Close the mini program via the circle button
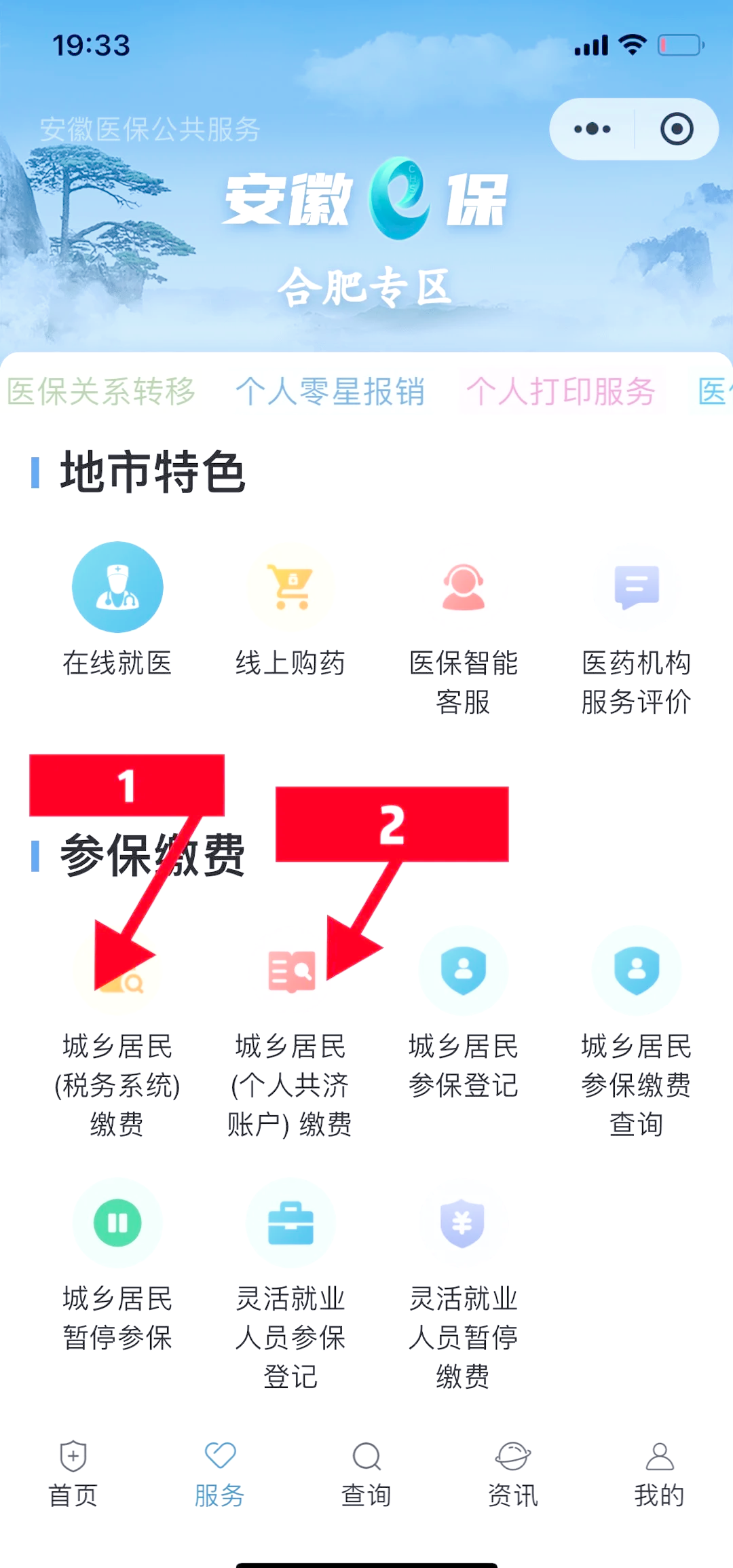 click(676, 129)
